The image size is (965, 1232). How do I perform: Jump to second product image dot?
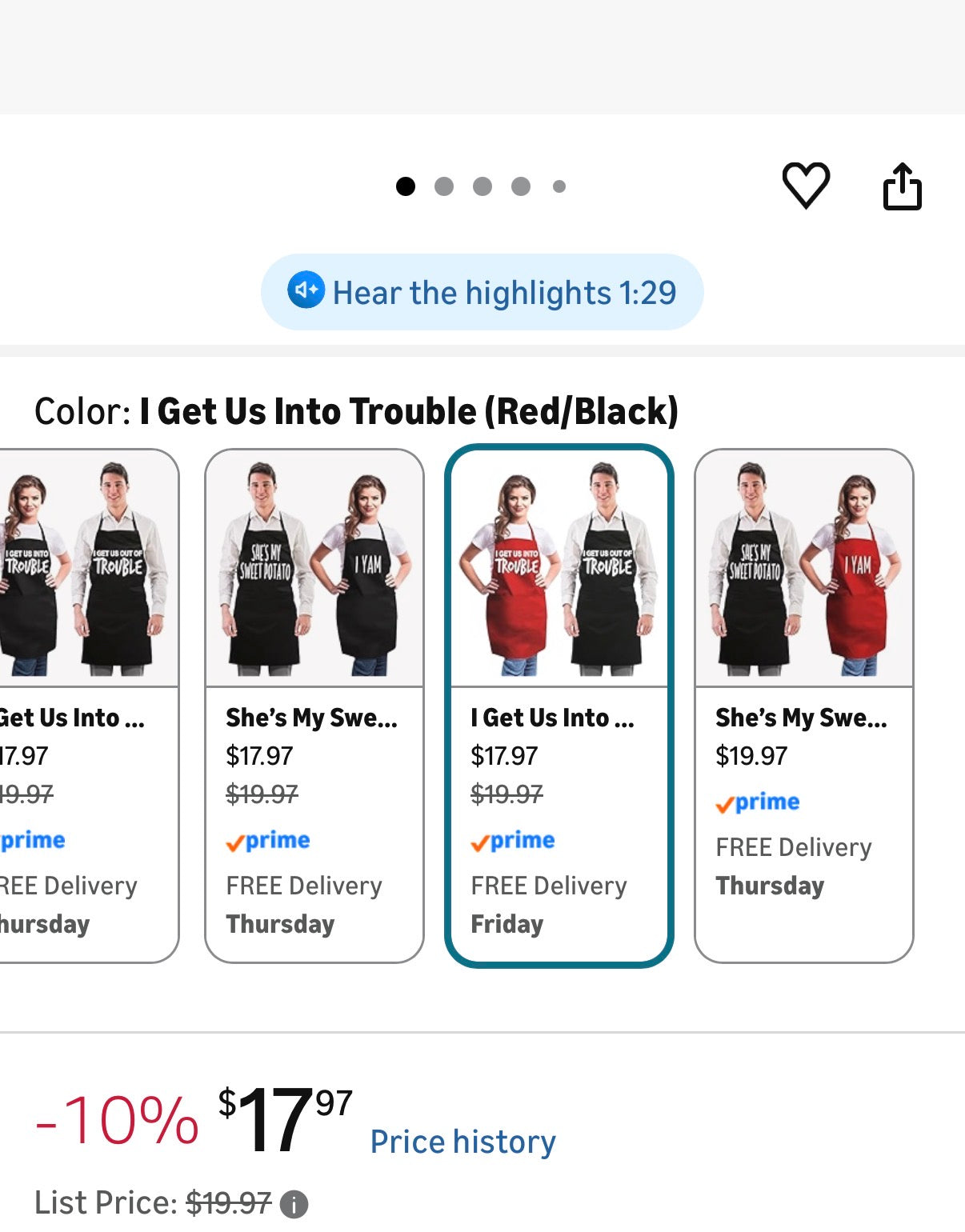coord(444,186)
